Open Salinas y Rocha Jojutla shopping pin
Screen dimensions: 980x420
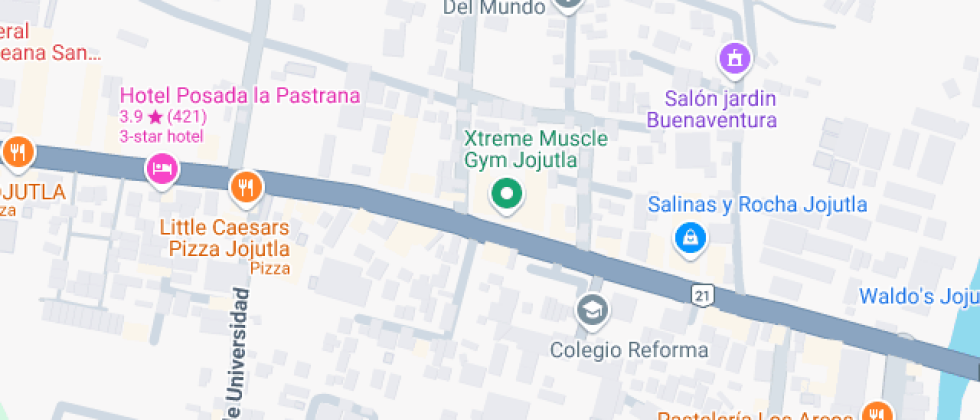pos(690,237)
